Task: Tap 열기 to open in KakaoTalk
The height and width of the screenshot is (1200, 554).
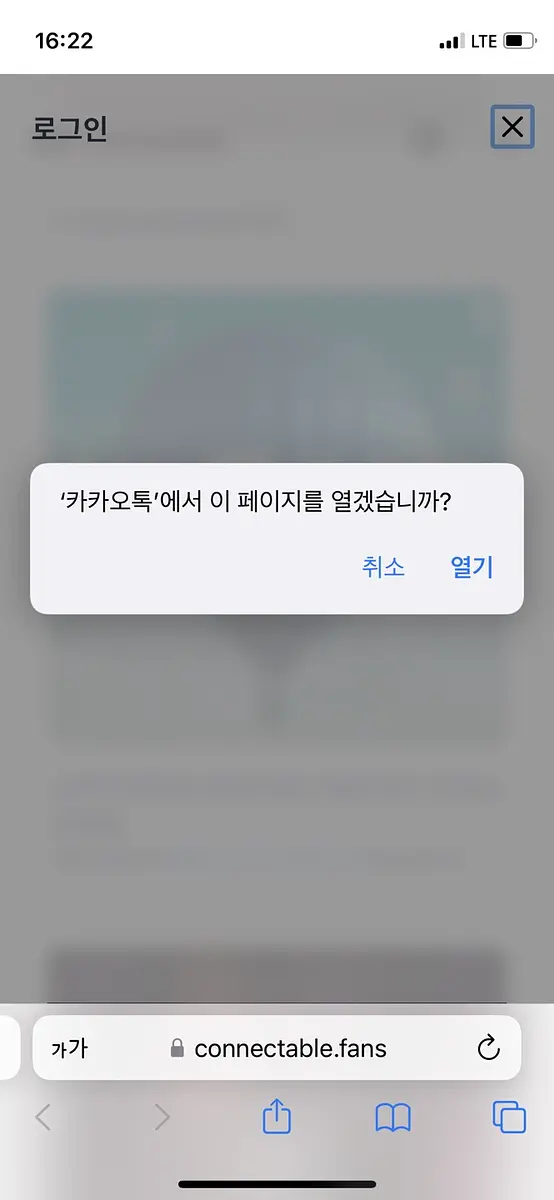Action: point(472,567)
